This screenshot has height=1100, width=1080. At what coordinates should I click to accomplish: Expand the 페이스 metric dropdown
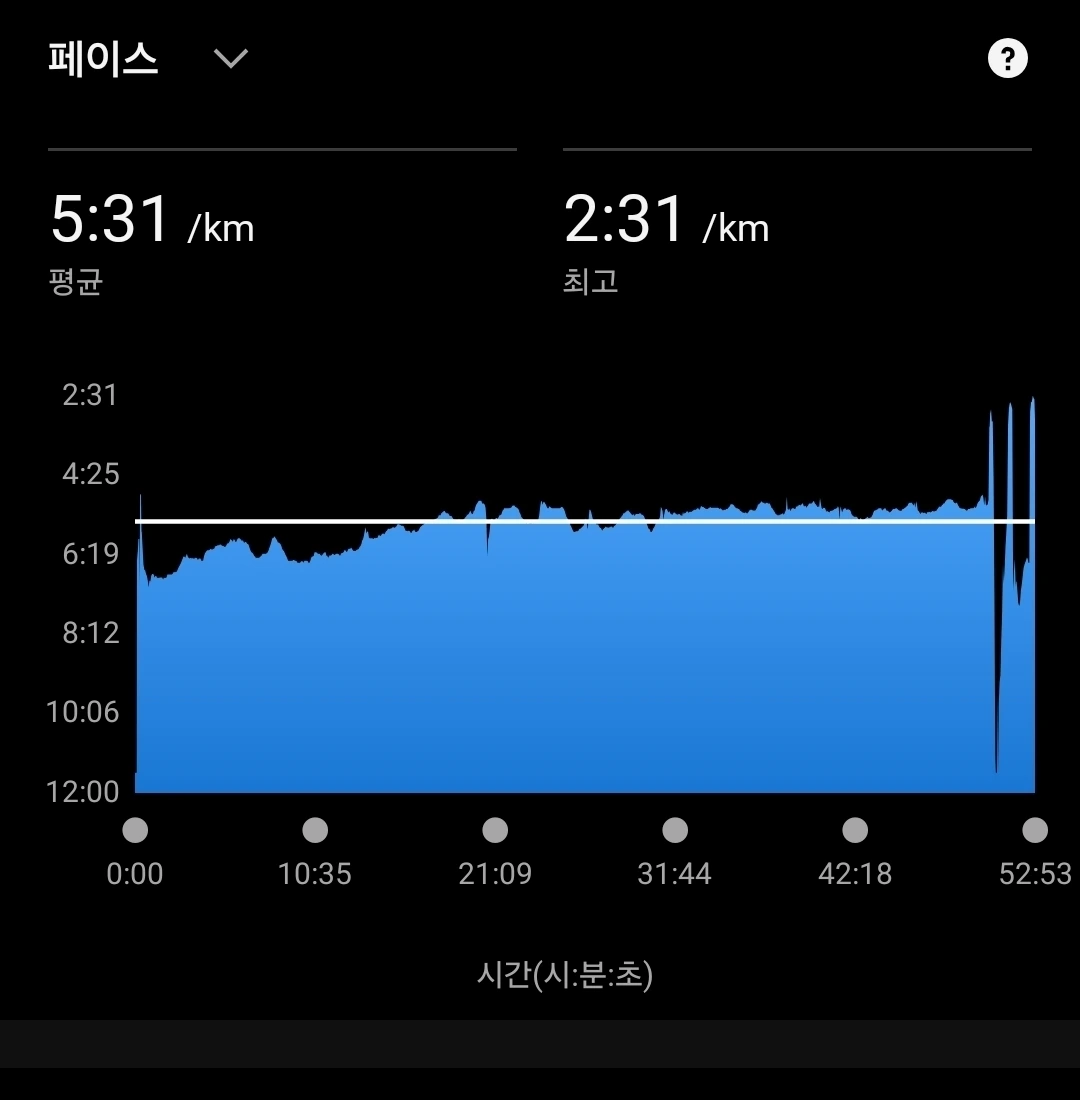click(x=230, y=58)
